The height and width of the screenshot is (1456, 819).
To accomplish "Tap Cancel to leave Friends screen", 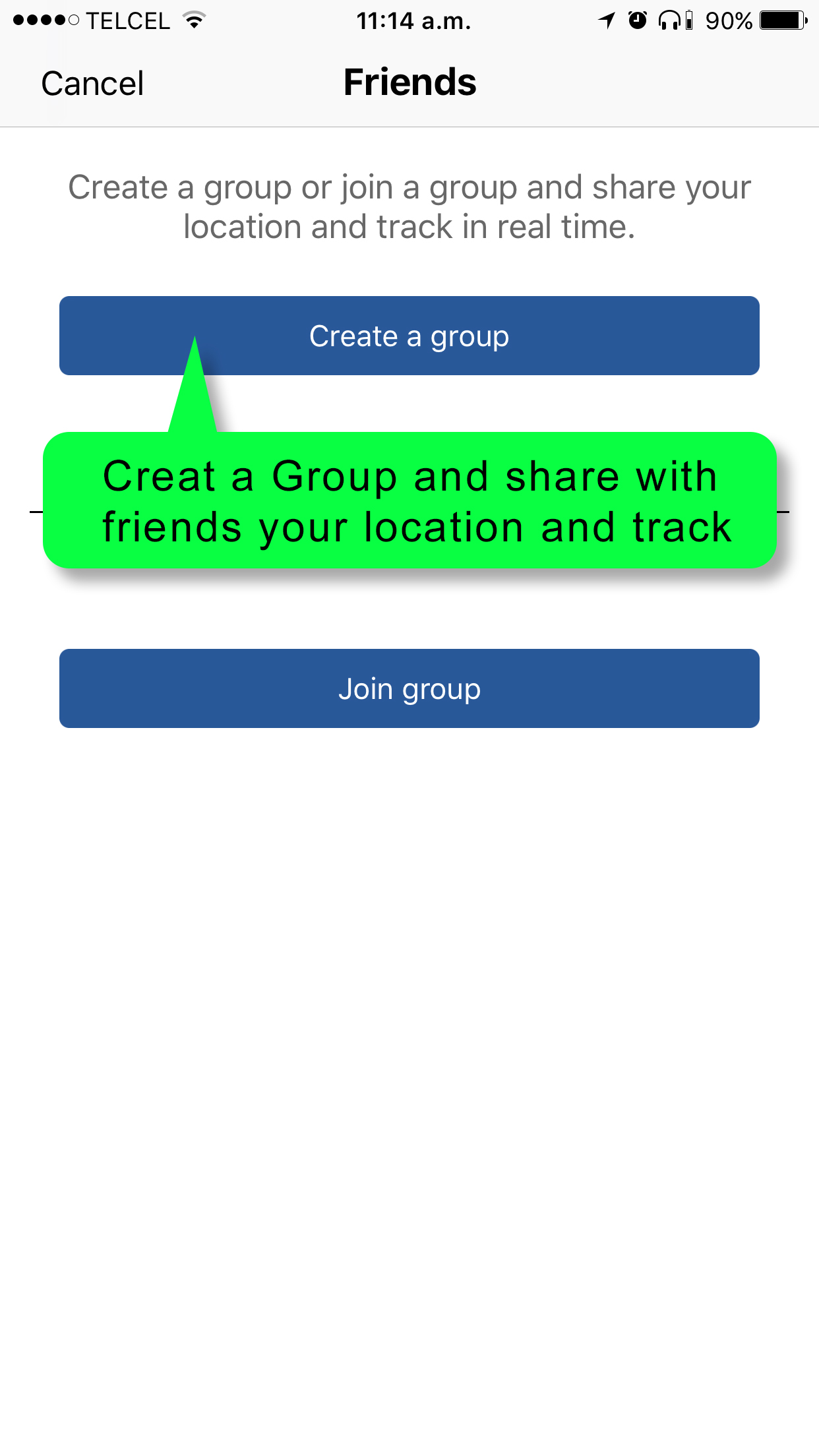I will [x=92, y=84].
